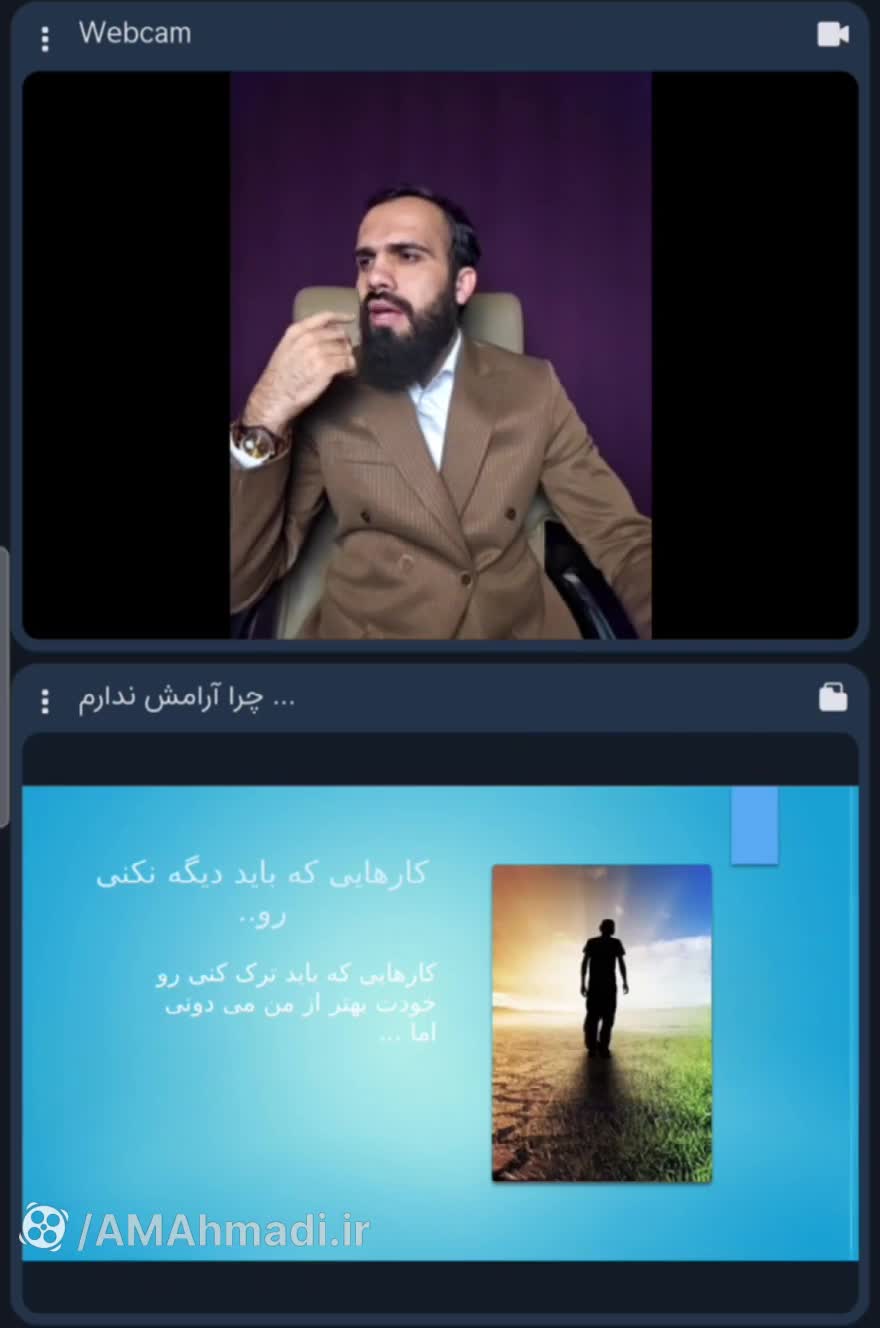Tap the camera icon in Webcam panel

[832, 34]
